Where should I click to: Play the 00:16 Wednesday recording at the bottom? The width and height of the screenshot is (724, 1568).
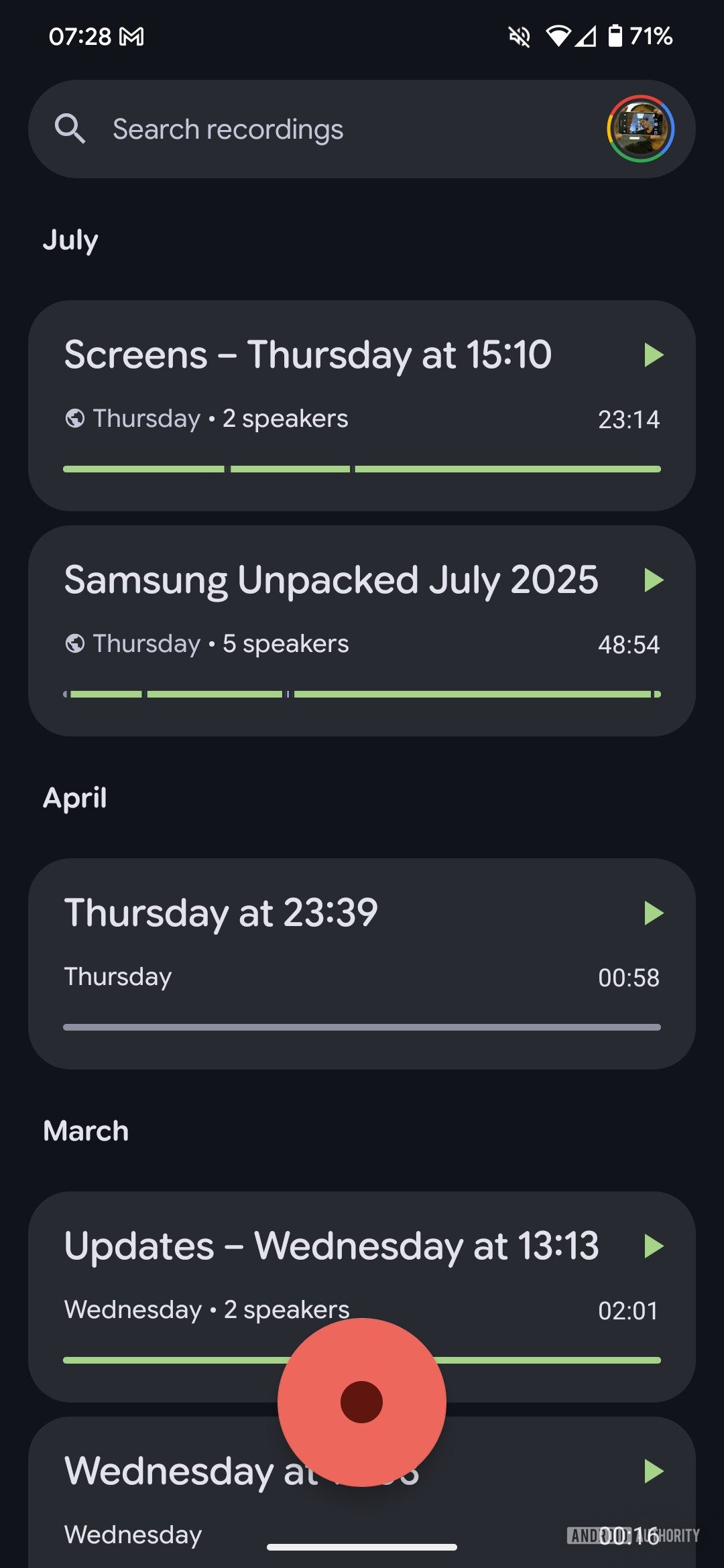653,1472
